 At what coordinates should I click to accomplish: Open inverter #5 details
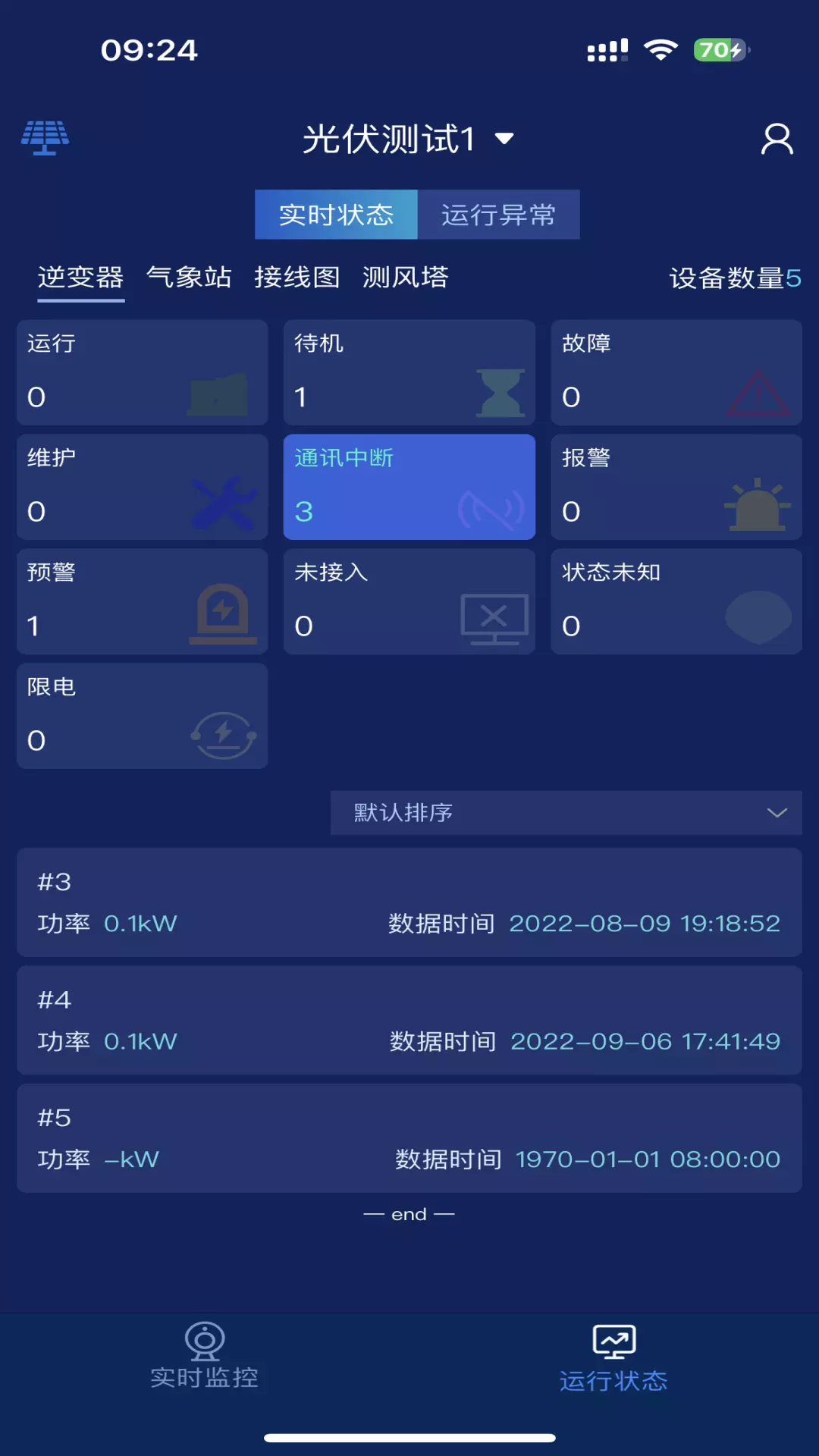click(409, 1138)
